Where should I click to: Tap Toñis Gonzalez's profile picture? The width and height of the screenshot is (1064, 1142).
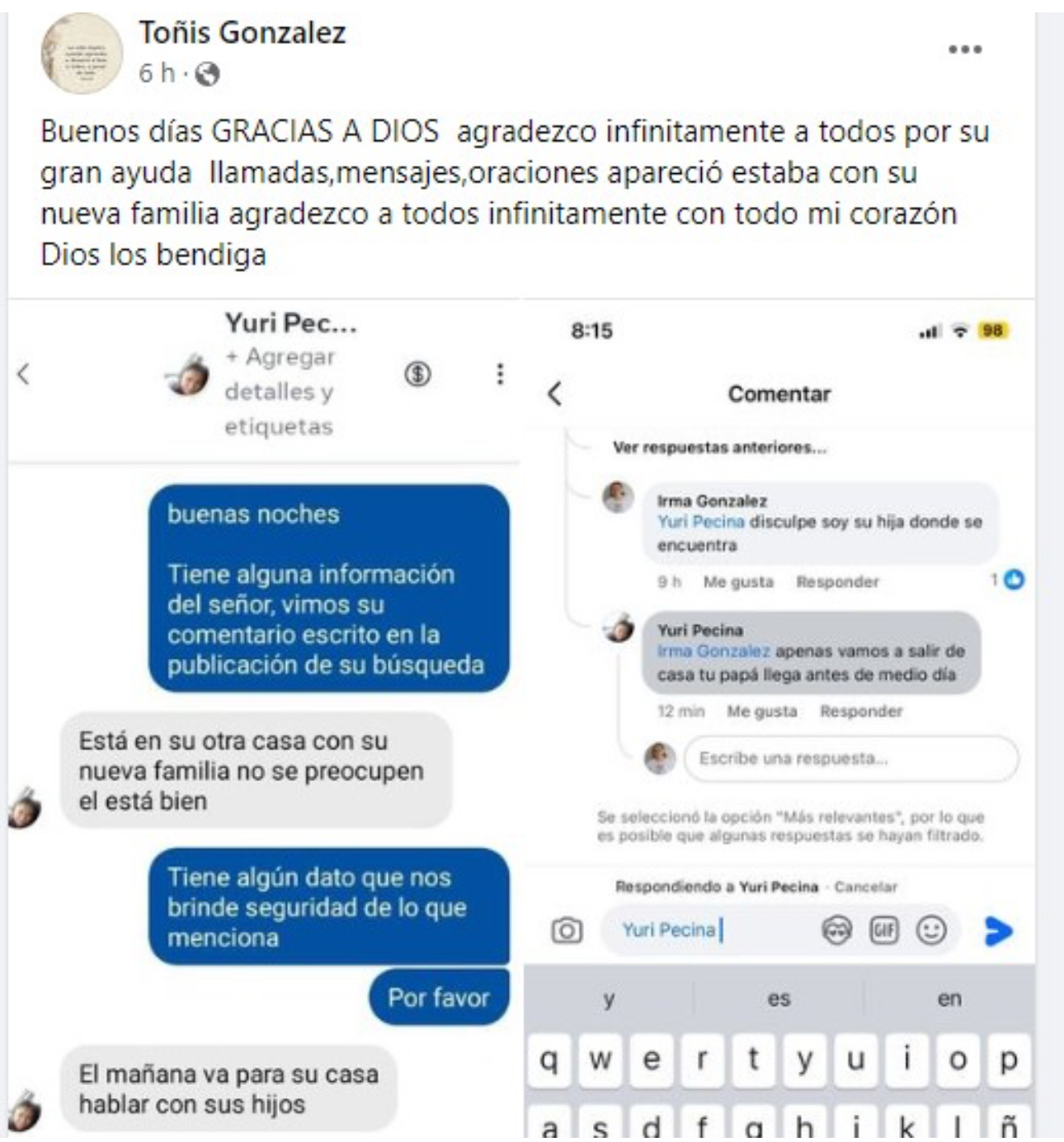pyautogui.click(x=81, y=54)
